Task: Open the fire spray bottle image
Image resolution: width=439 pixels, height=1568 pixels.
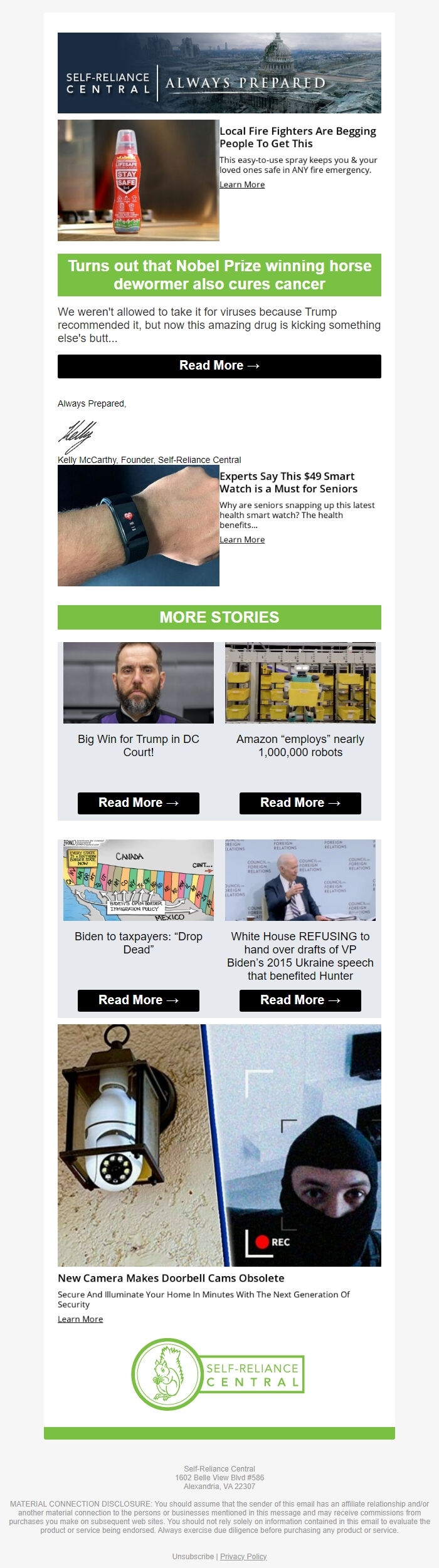Action: pos(138,180)
